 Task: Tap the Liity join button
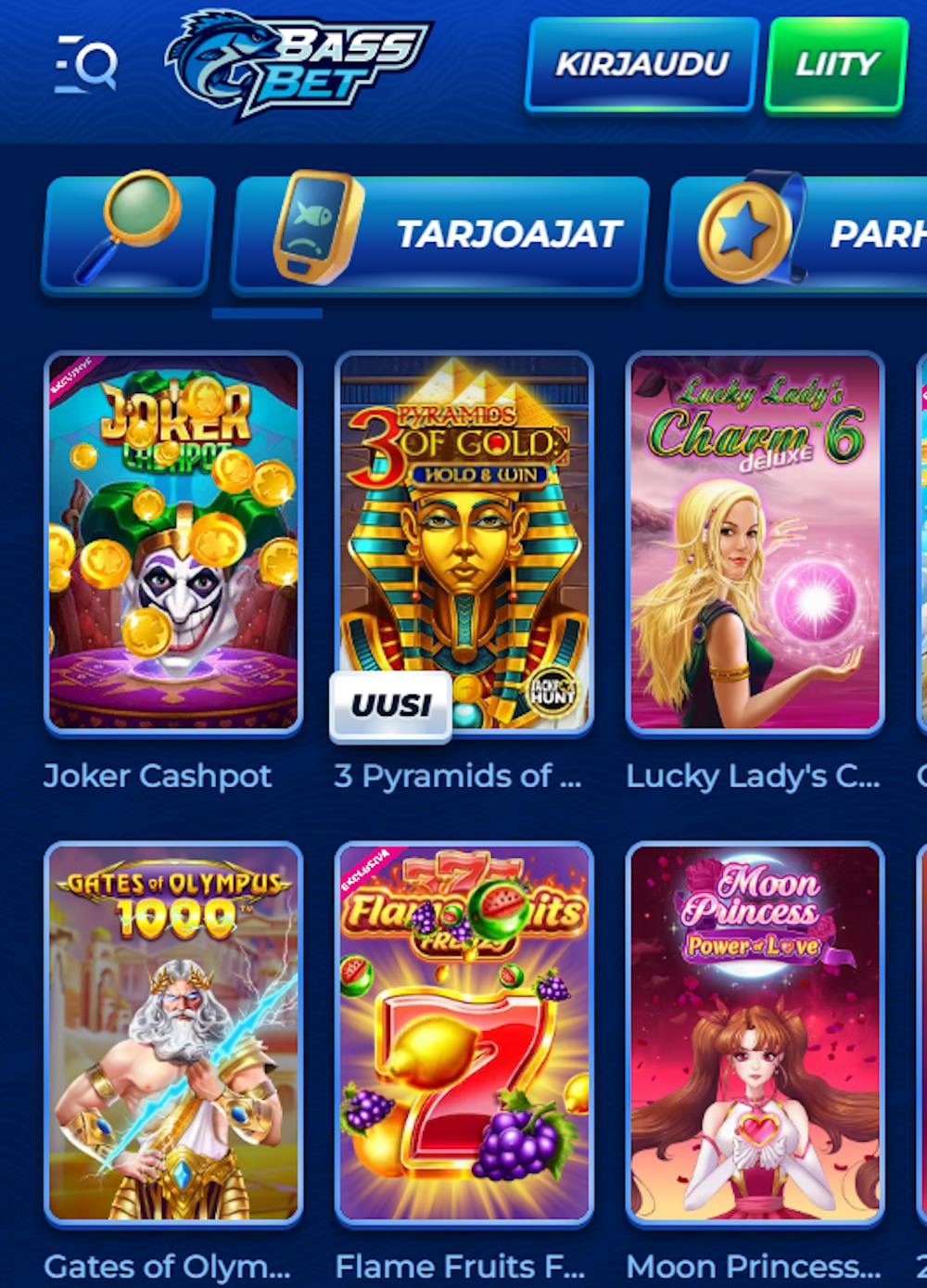click(836, 65)
